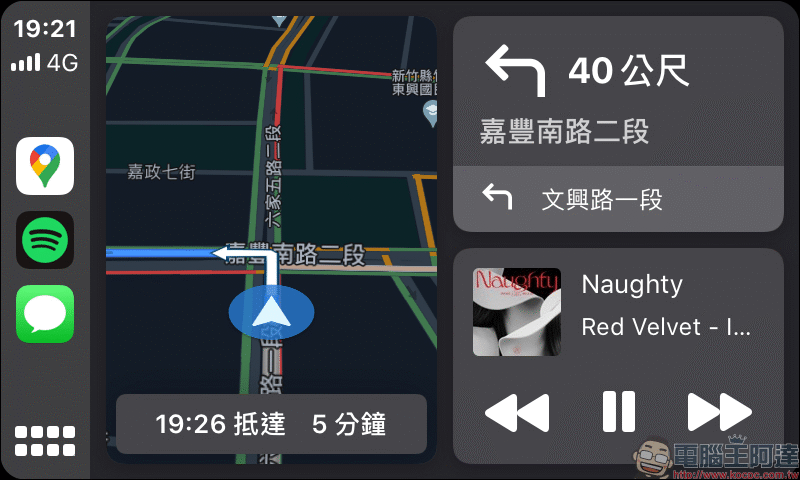Show the app grid home screen

click(45, 441)
